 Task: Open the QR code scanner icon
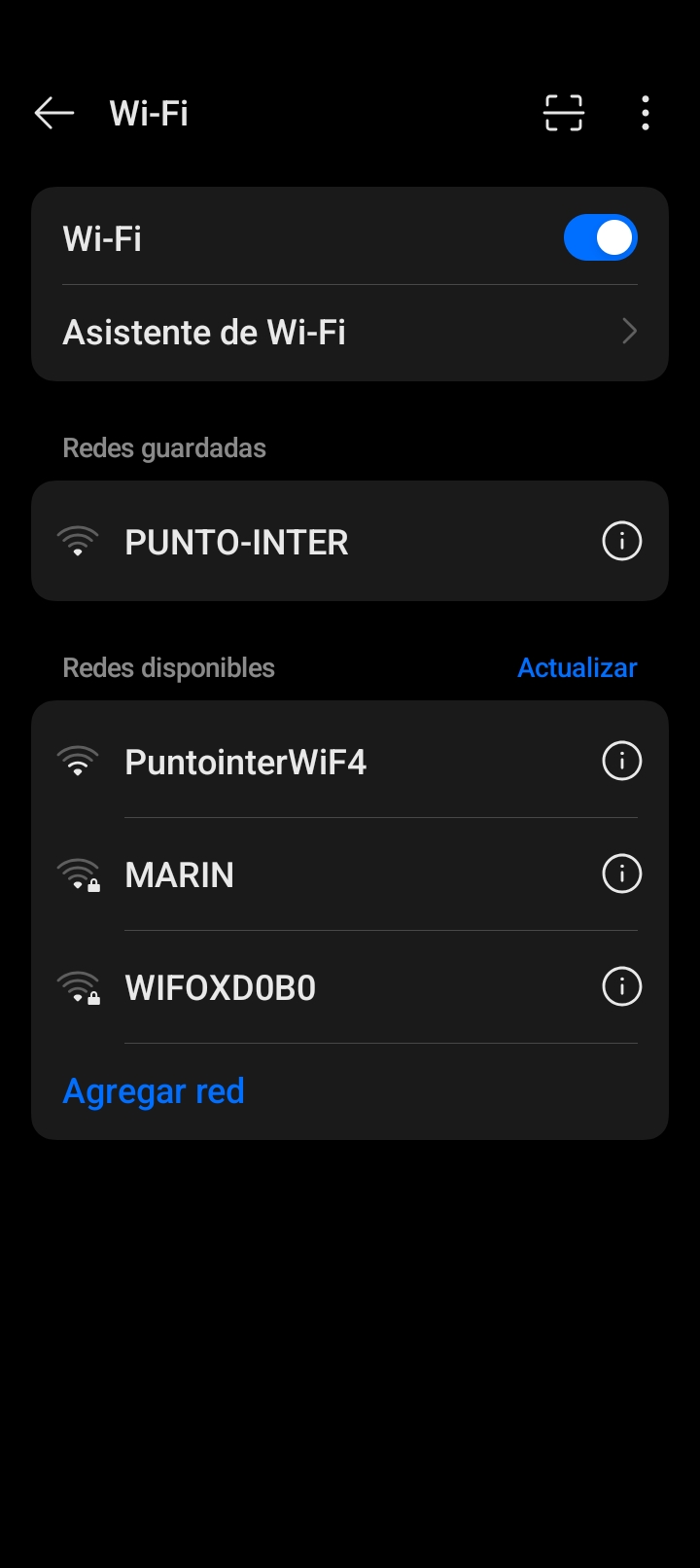click(564, 113)
